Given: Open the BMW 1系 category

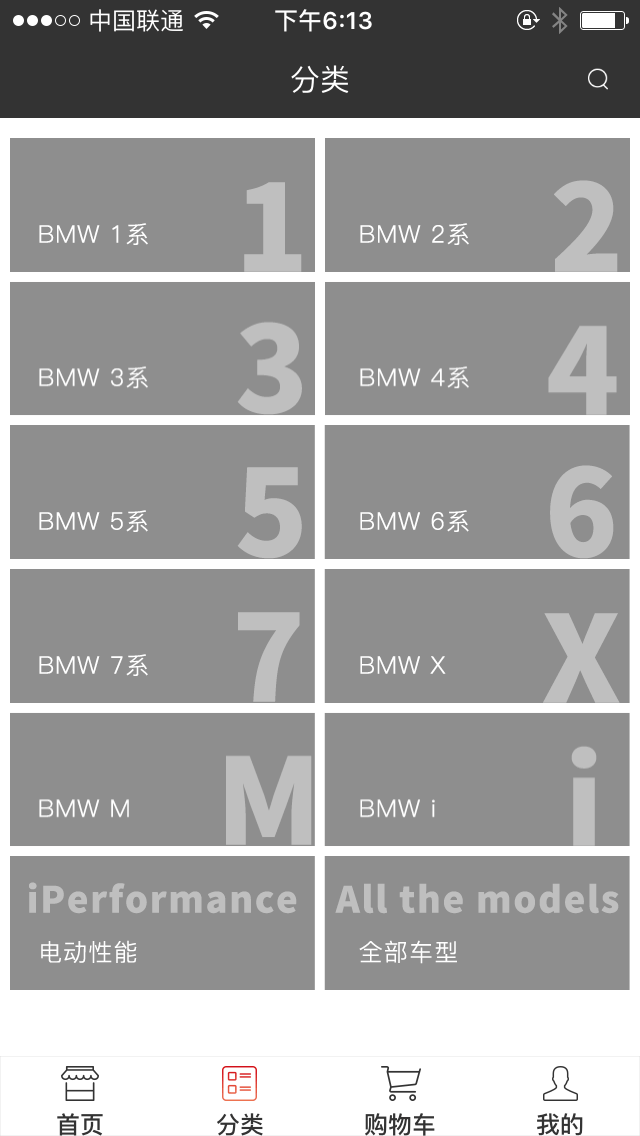Looking at the screenshot, I should 162,205.
